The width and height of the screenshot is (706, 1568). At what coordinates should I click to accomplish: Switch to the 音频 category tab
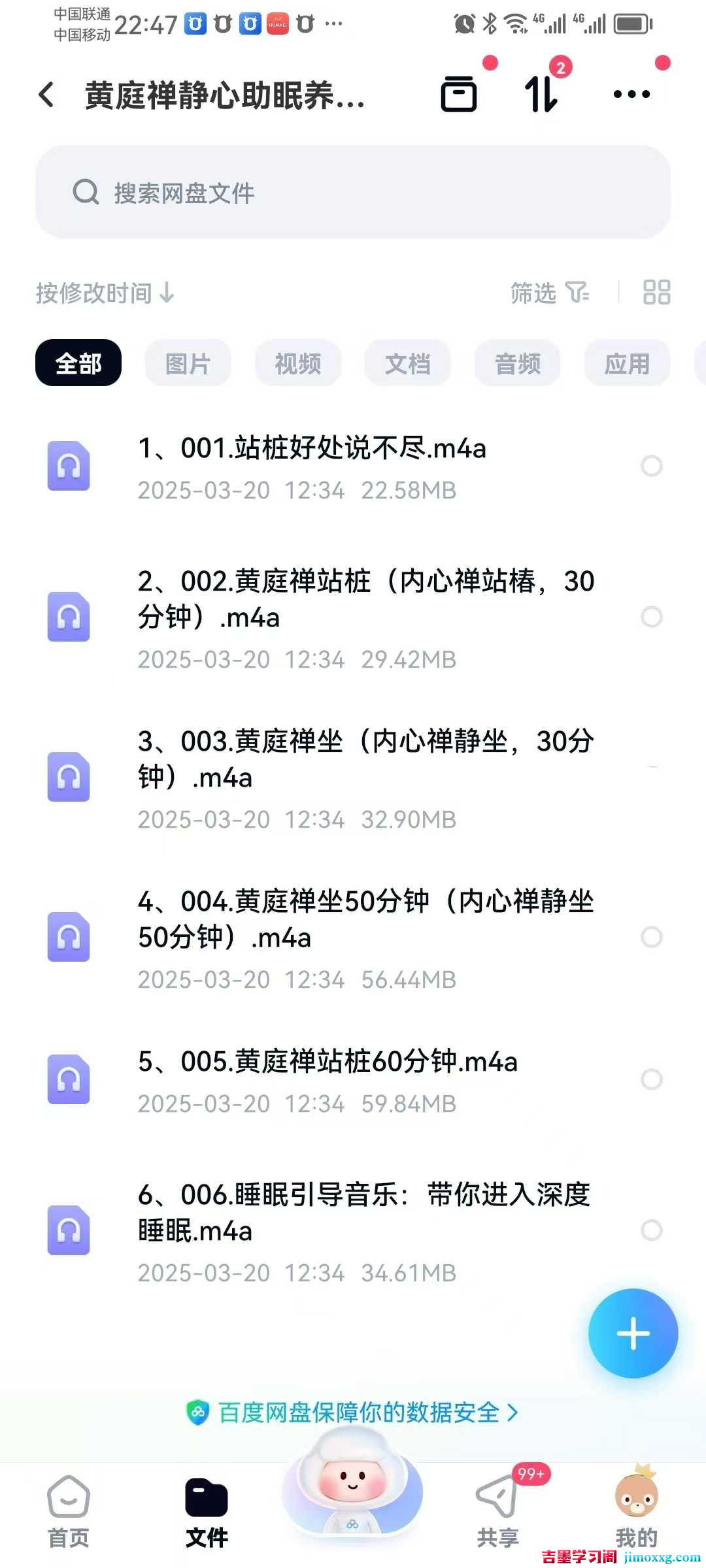pyautogui.click(x=517, y=363)
